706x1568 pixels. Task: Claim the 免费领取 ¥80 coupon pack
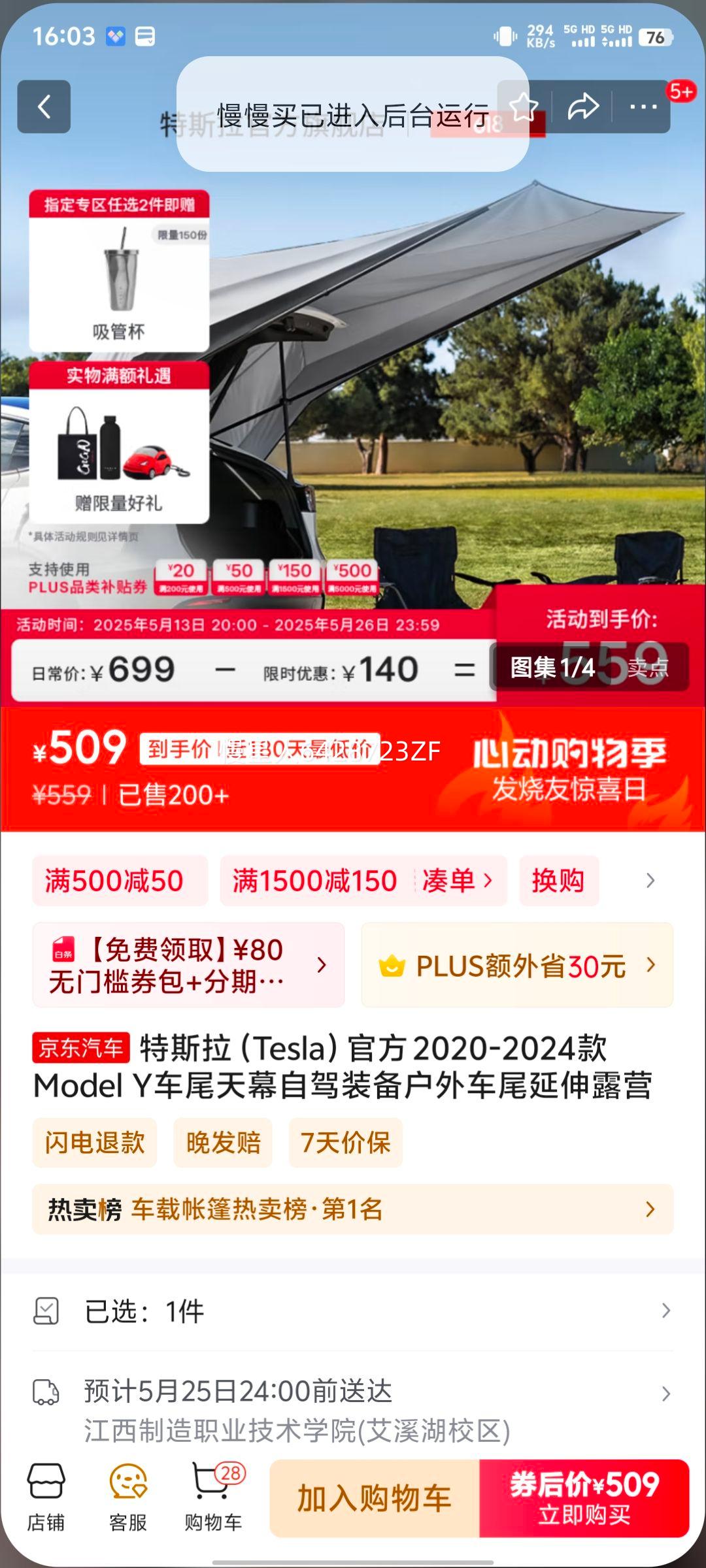(x=188, y=965)
